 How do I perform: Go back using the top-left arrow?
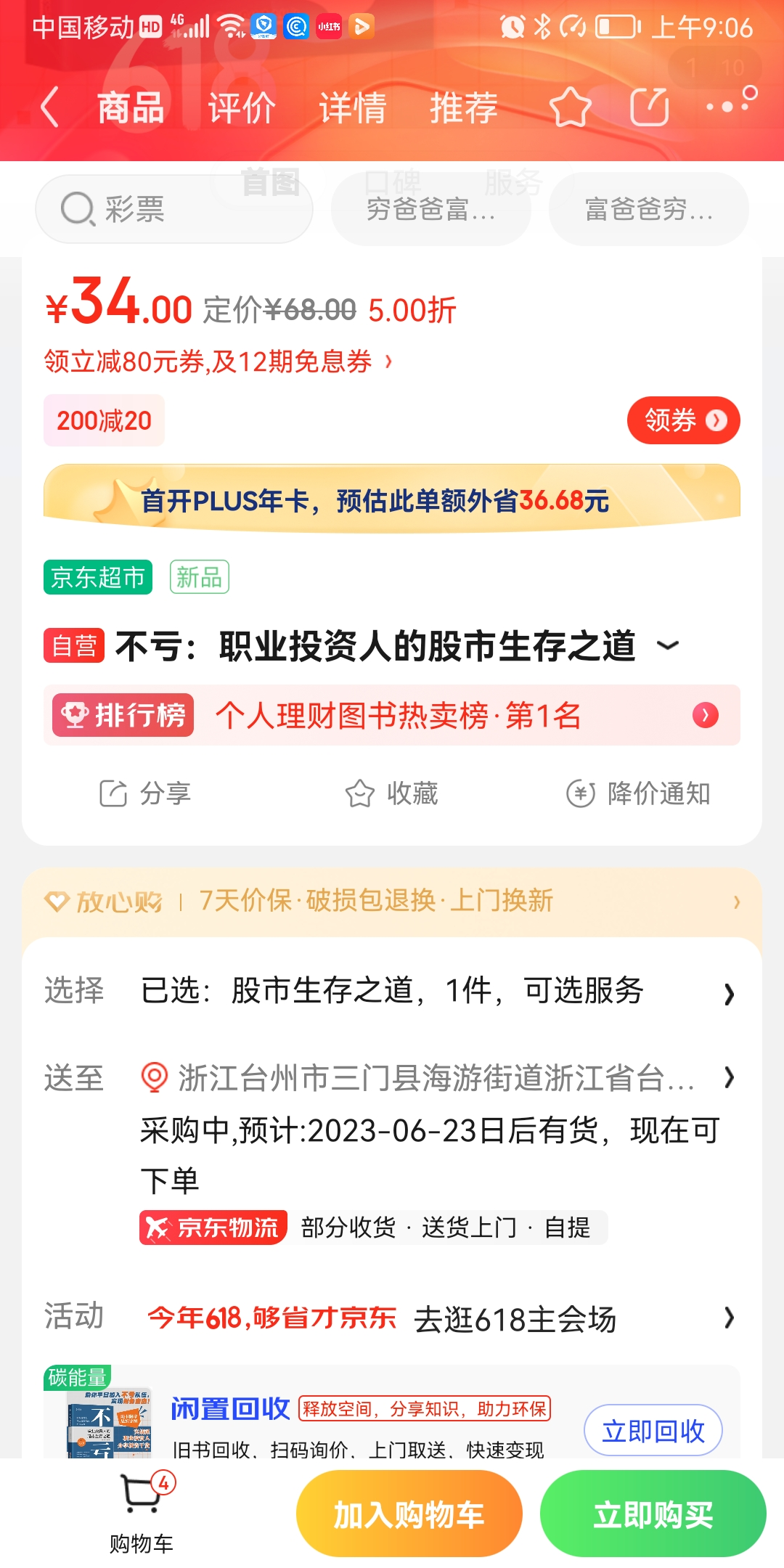point(49,107)
